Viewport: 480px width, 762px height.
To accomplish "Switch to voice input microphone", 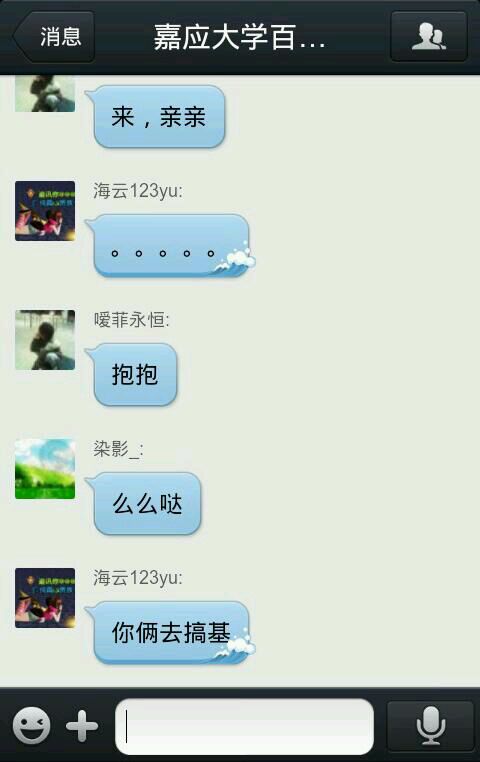I will coord(430,726).
